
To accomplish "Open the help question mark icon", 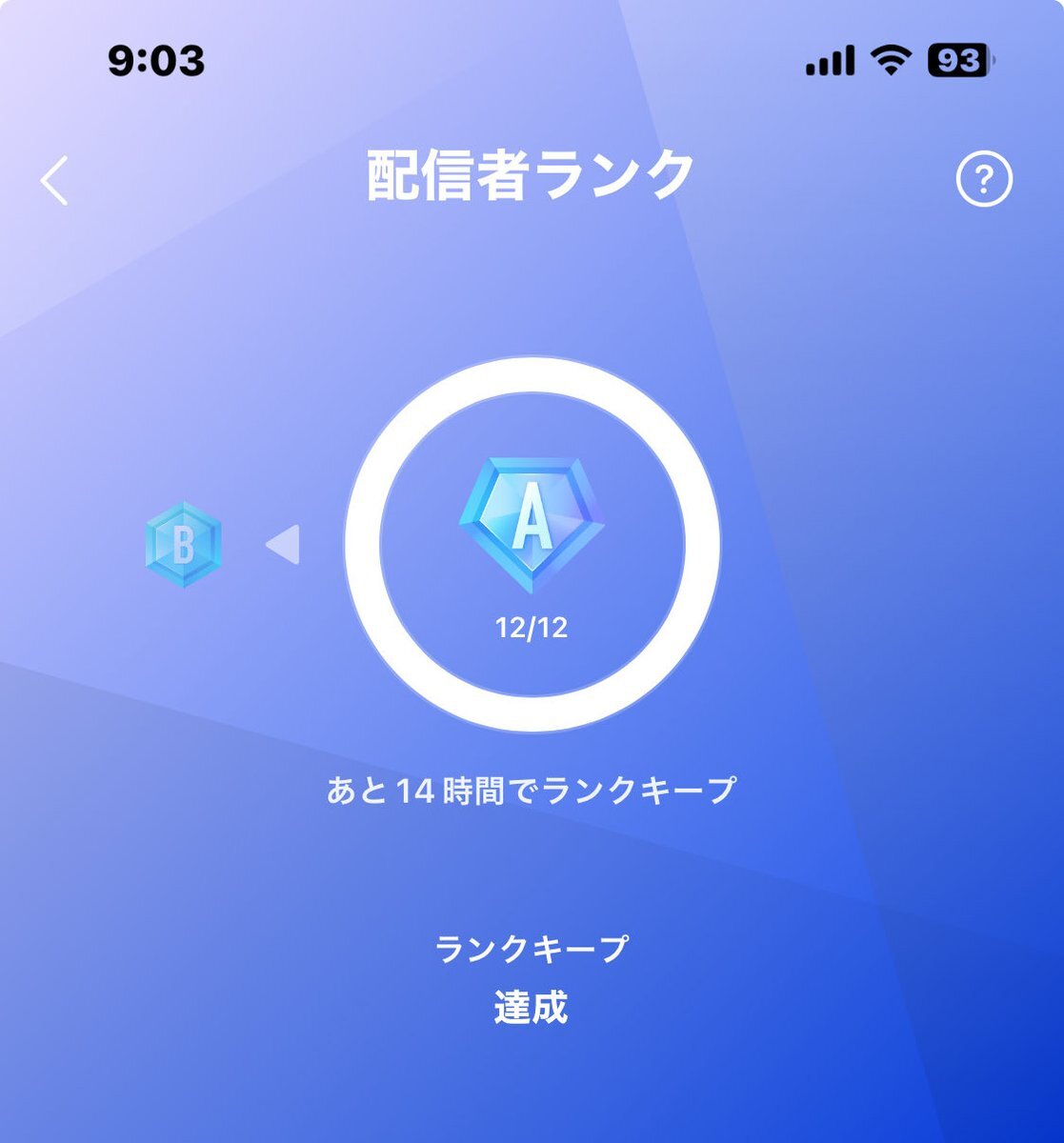I will click(x=983, y=179).
